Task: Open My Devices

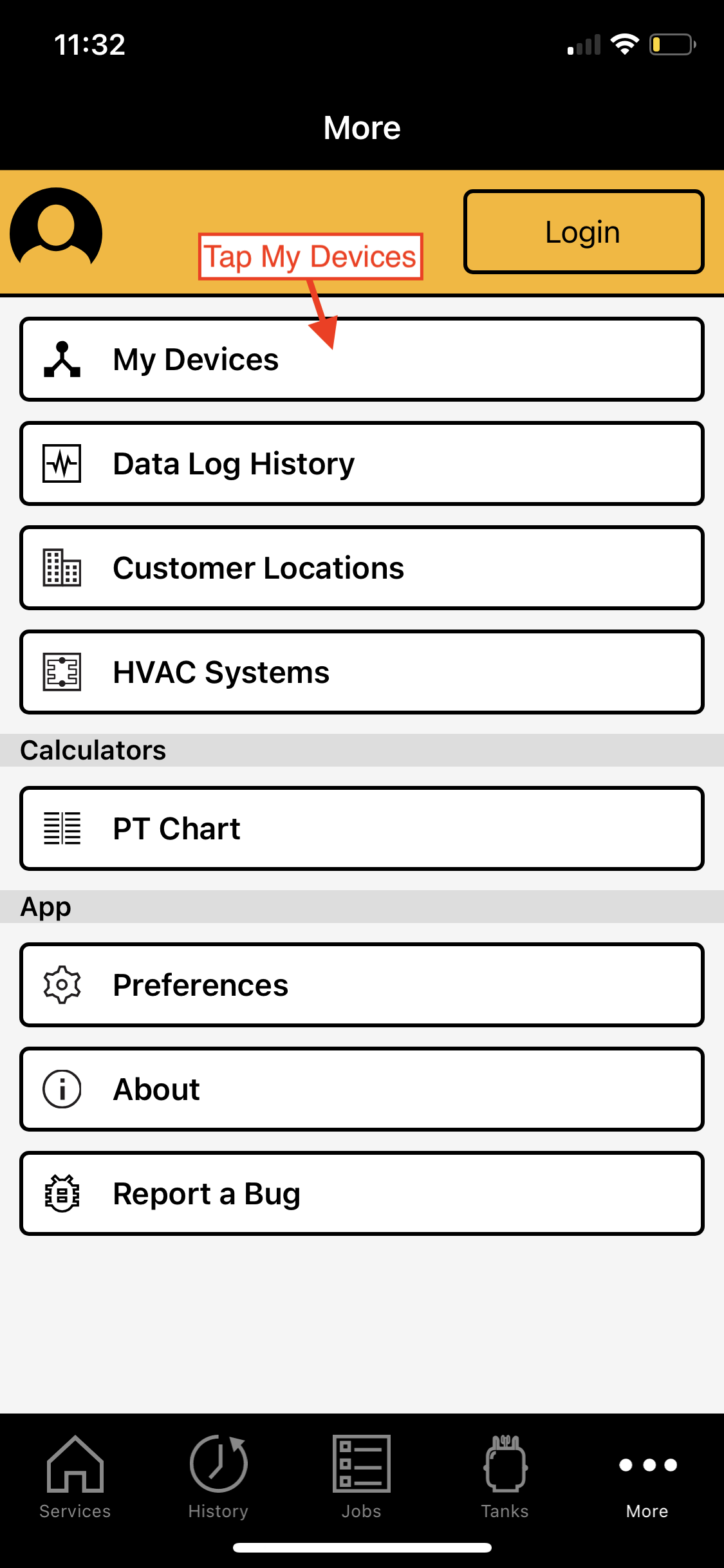Action: [x=361, y=360]
